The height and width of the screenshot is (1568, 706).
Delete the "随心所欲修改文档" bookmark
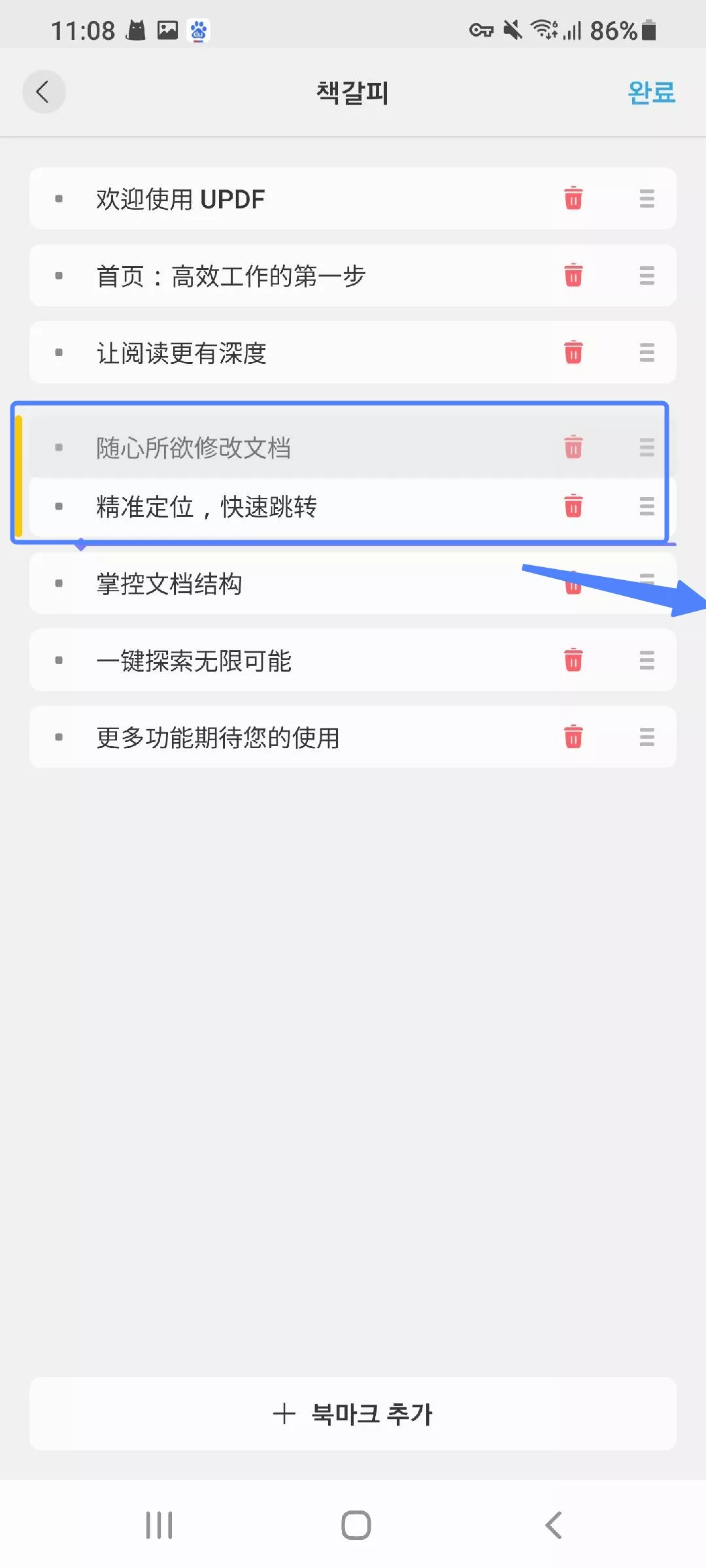(x=572, y=448)
